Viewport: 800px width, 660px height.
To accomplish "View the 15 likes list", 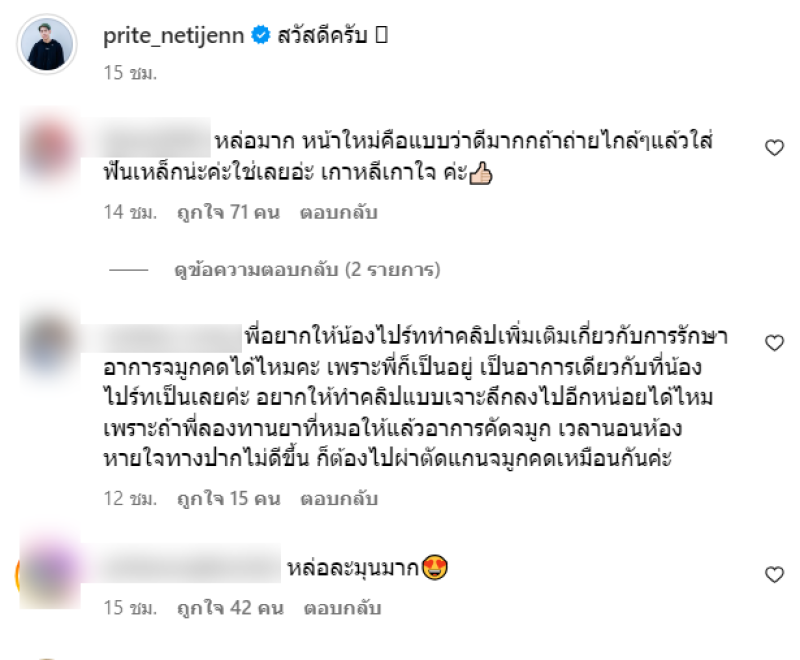I will point(229,497).
